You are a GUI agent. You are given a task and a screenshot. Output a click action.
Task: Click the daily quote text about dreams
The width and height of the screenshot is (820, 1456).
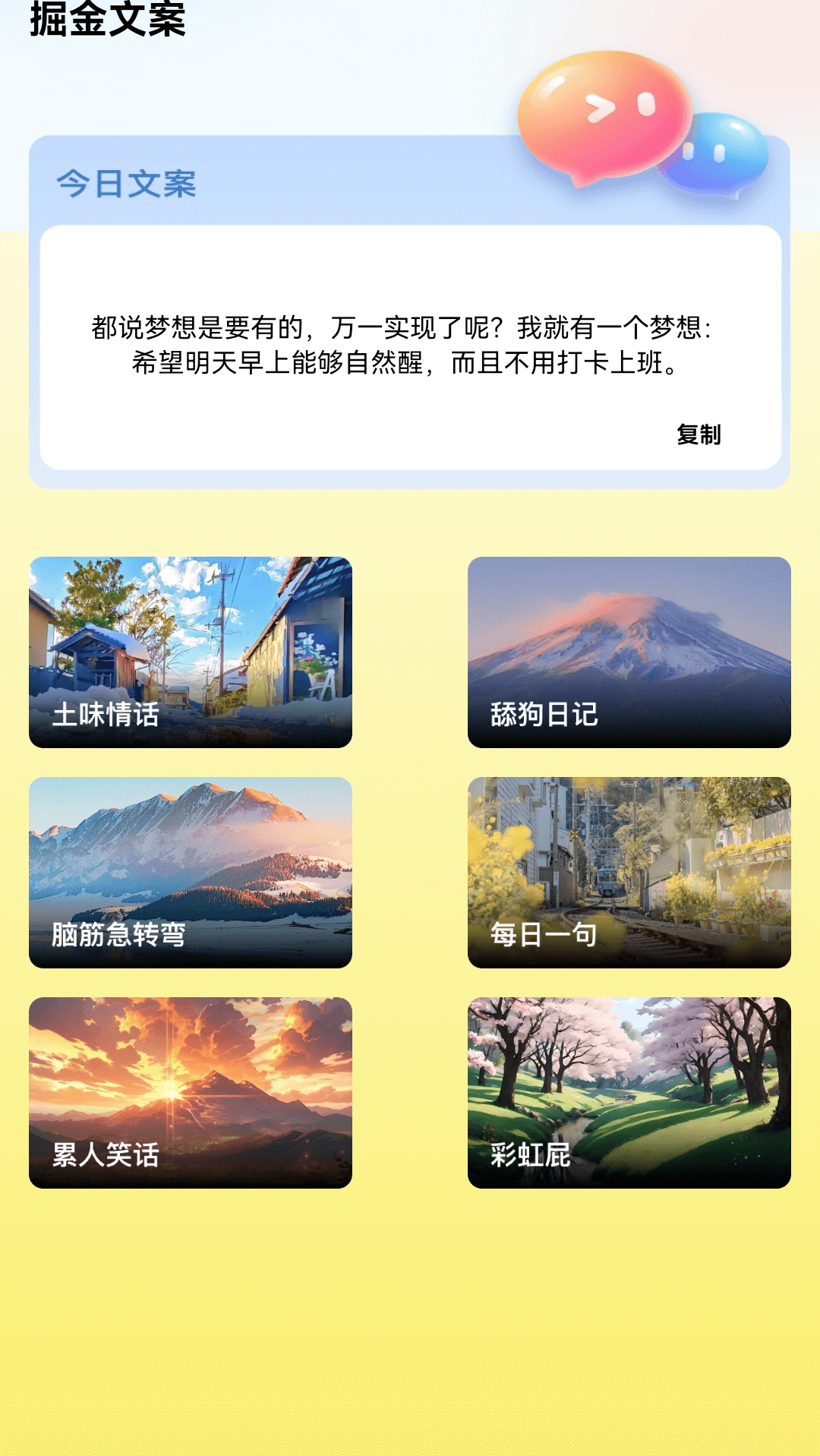402,346
